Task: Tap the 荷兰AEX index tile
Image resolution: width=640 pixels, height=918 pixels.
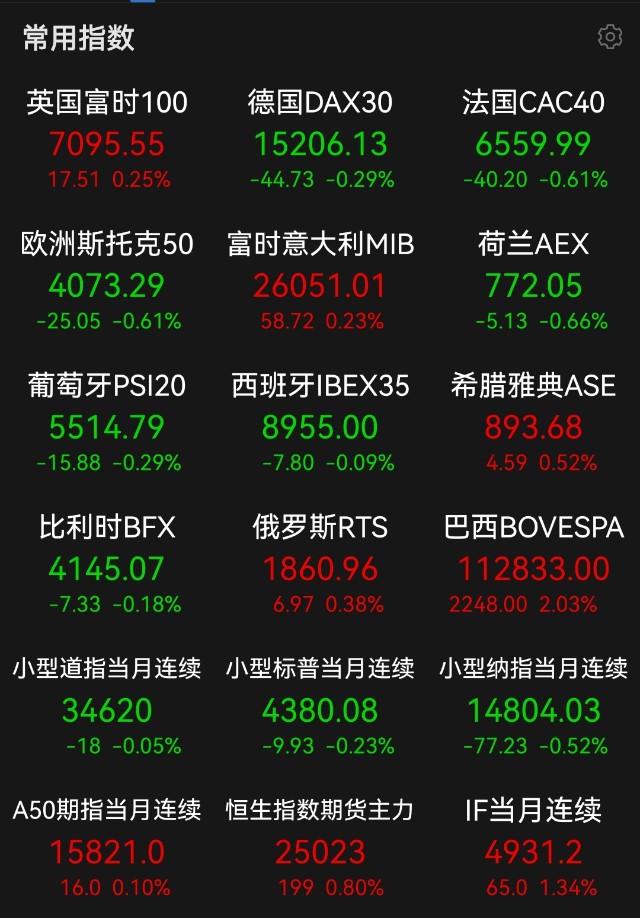Action: [x=533, y=281]
